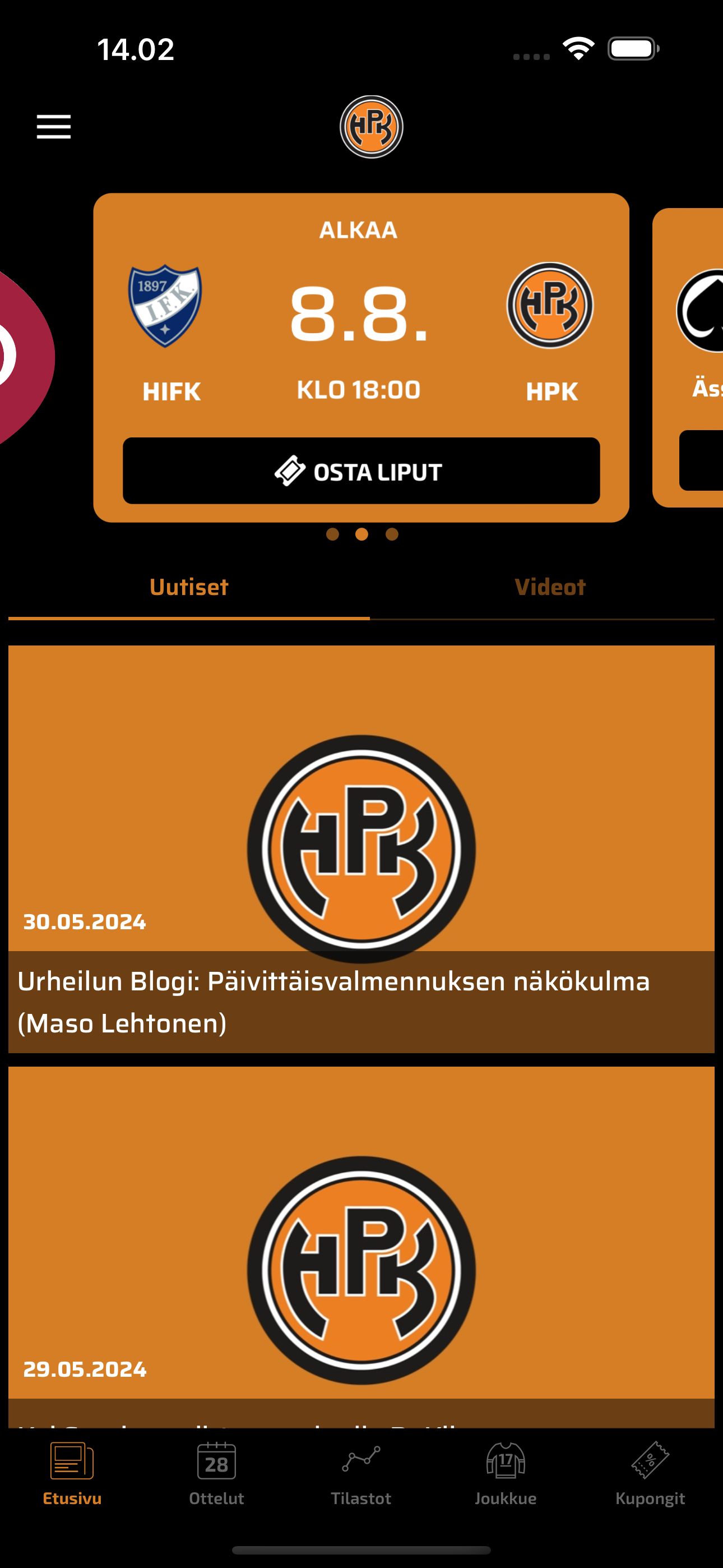This screenshot has width=723, height=1568.
Task: Switch to the Uutiset tab
Action: pos(189,586)
